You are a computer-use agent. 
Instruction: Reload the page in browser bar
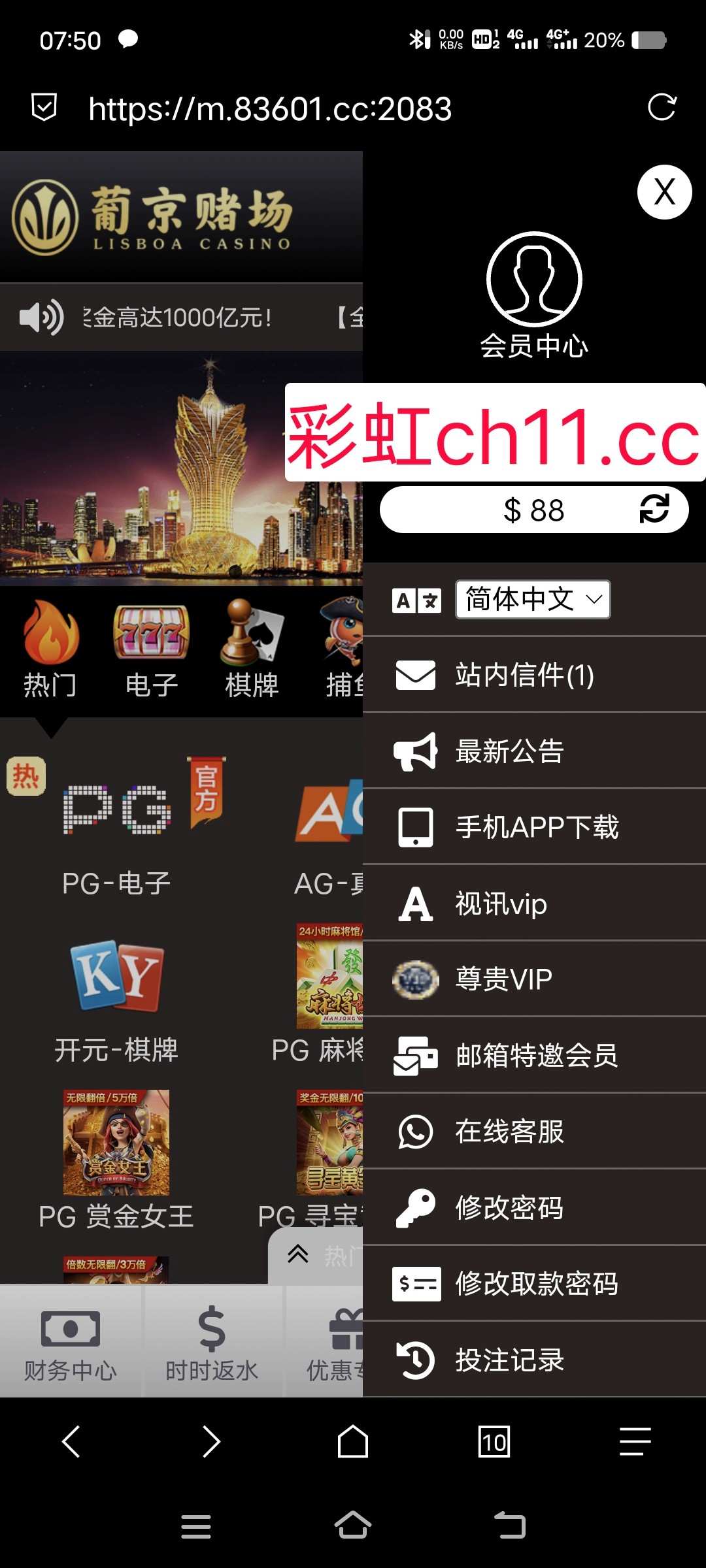tap(662, 108)
